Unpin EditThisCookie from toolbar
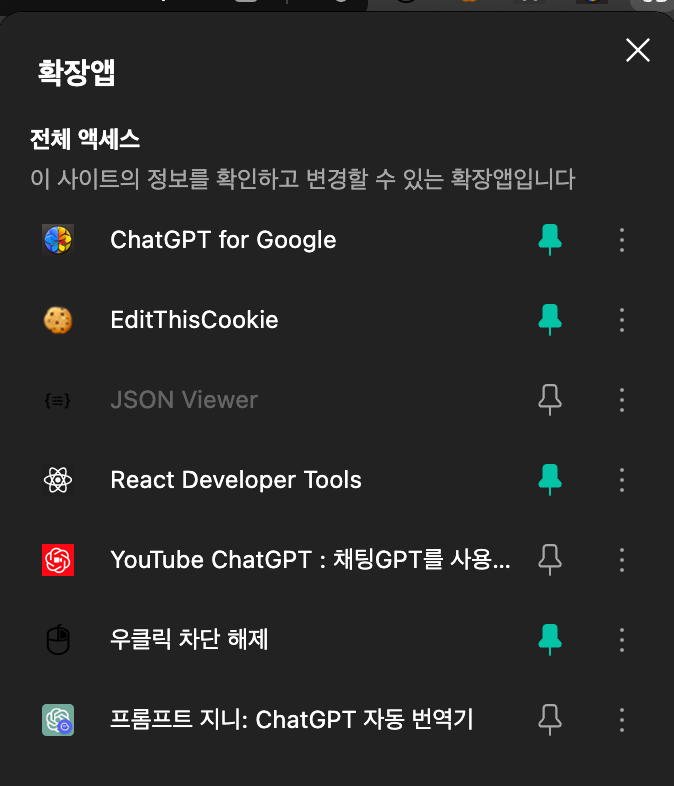Viewport: 674px width, 786px height. coord(549,320)
